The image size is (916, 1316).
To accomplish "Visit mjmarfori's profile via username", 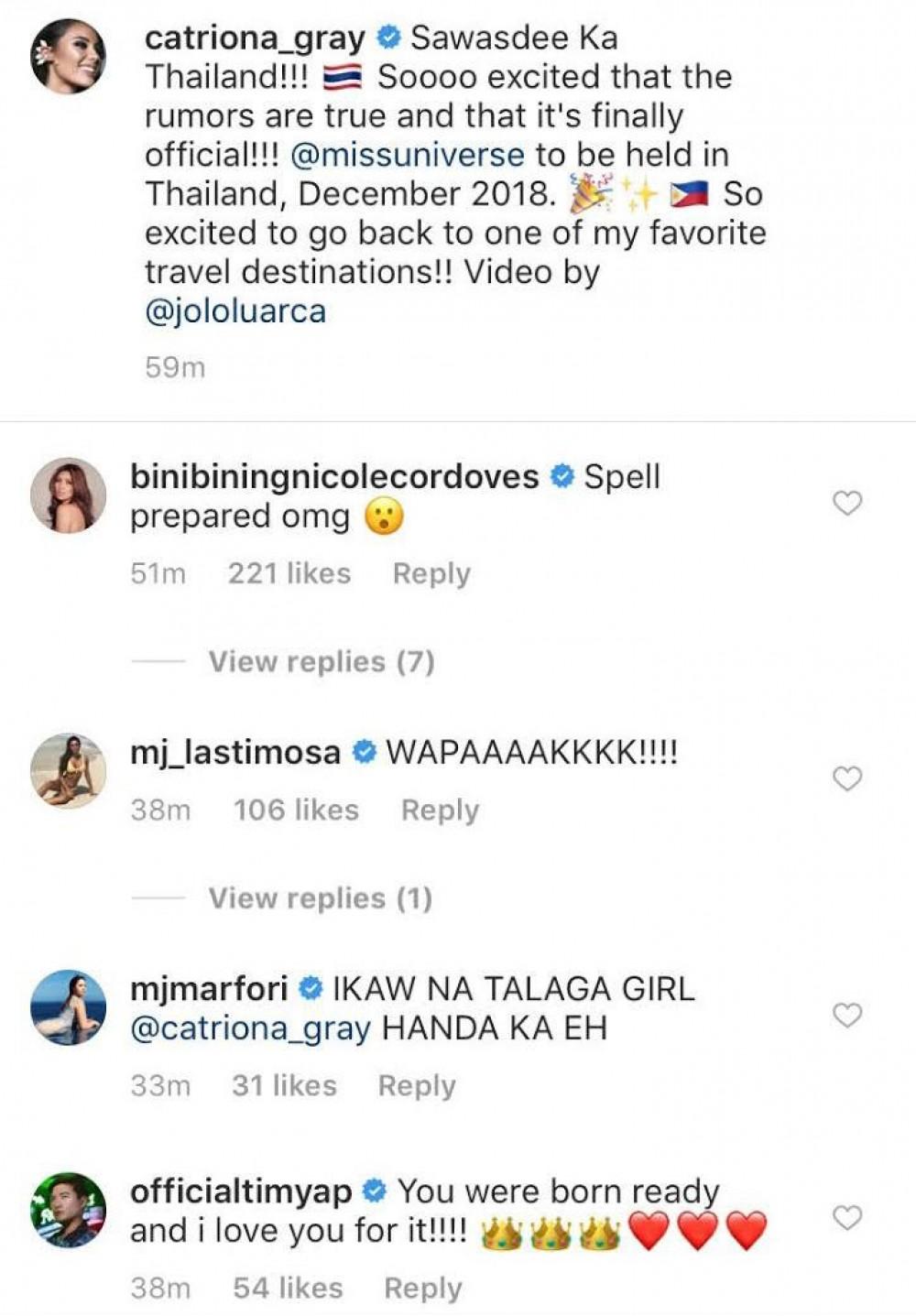I will point(209,989).
